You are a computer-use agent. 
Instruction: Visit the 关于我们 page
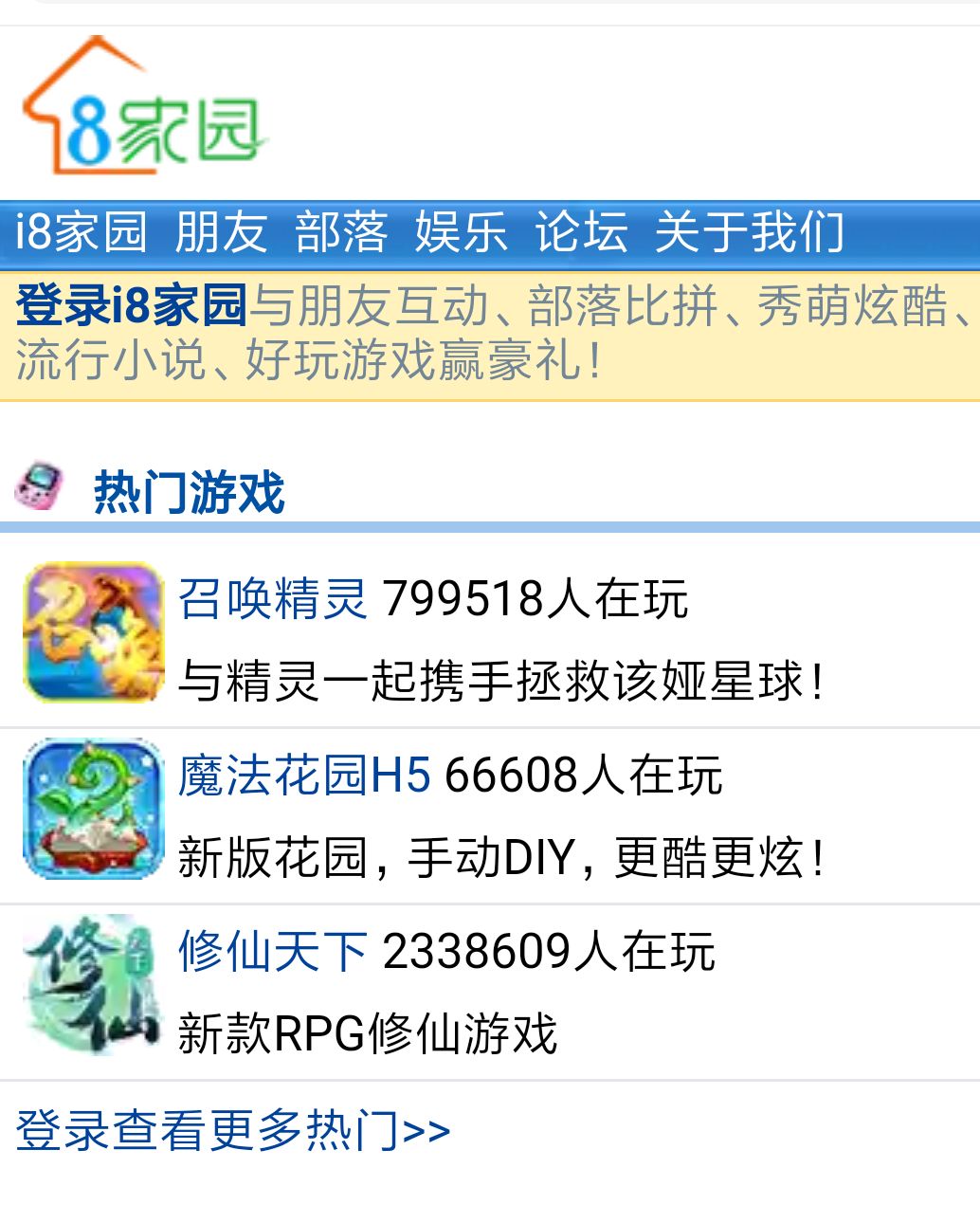point(749,232)
